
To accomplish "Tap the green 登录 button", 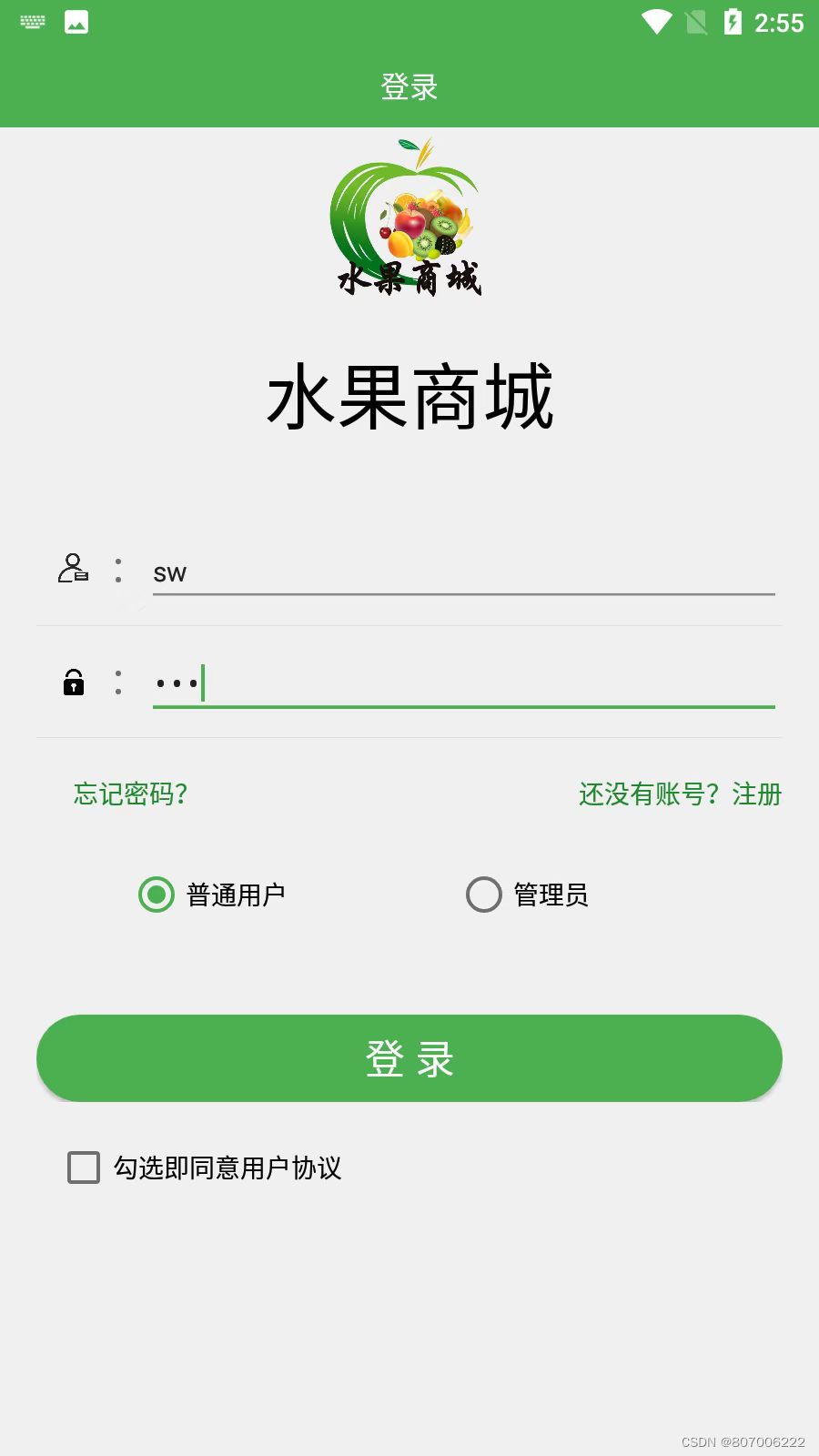I will pyautogui.click(x=409, y=1058).
